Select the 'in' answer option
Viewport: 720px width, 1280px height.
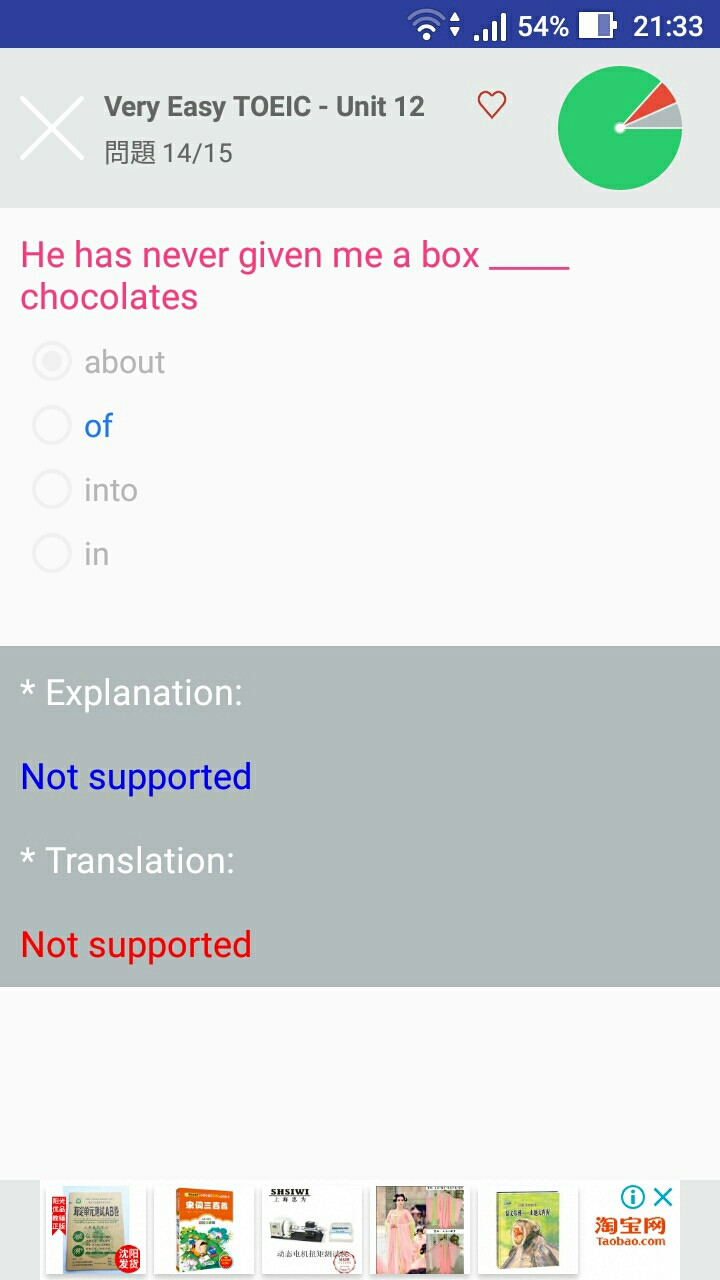coord(71,554)
